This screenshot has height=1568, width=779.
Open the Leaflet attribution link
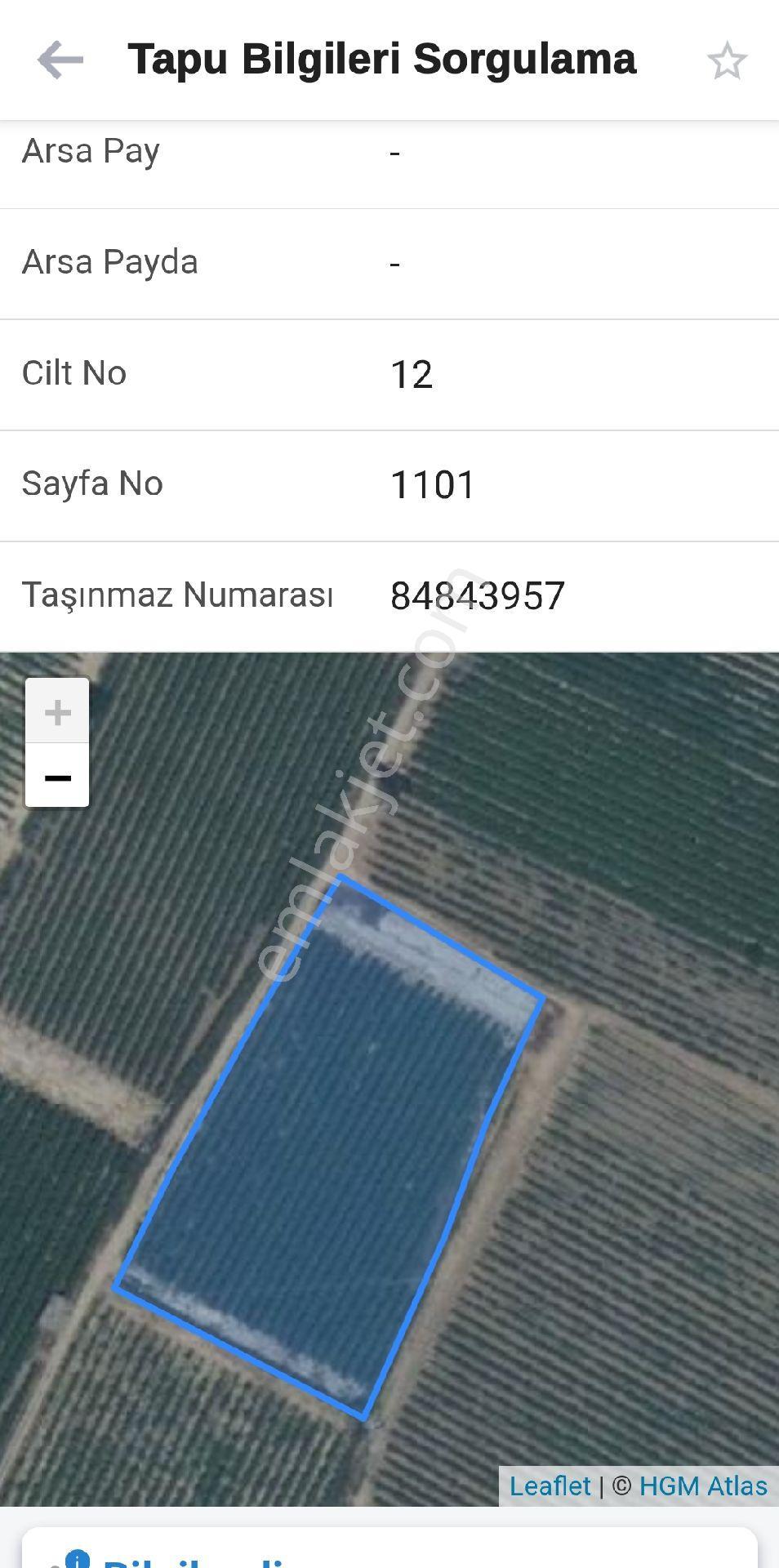coord(550,1486)
